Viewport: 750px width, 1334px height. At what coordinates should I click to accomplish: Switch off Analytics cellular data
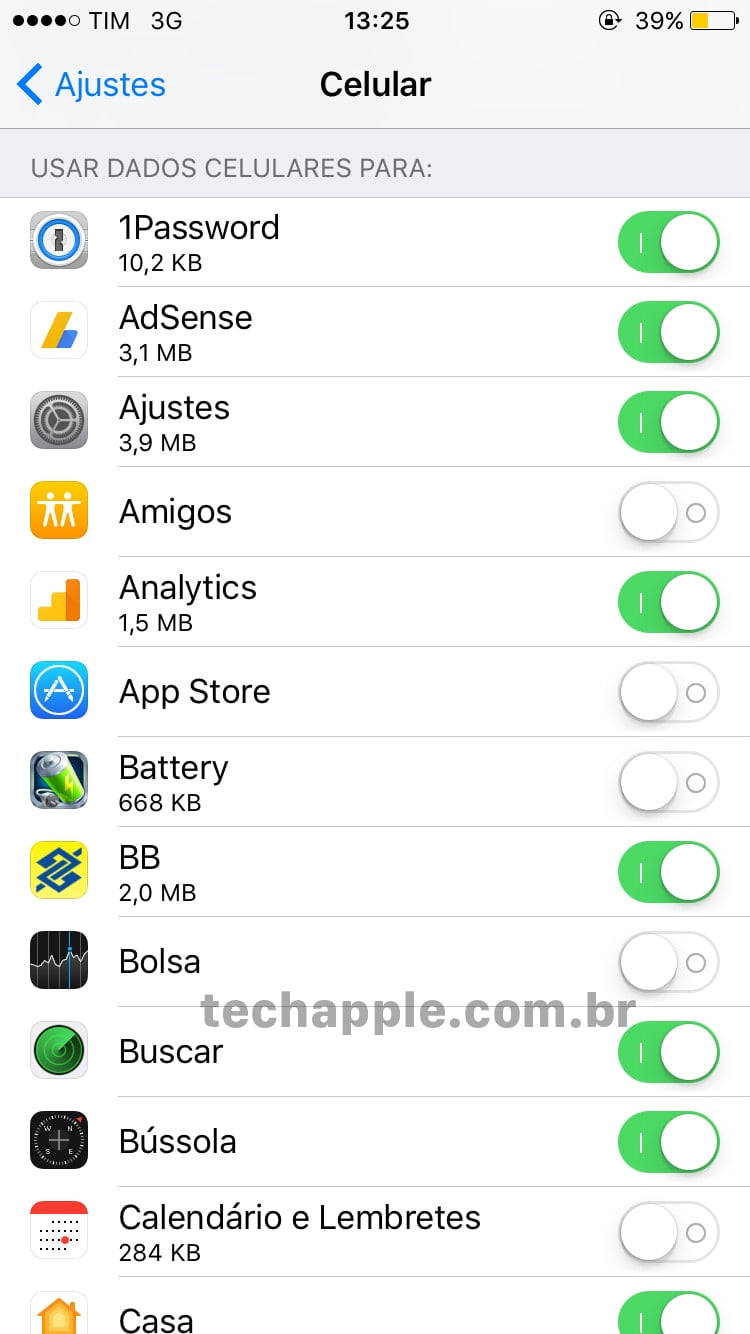(668, 602)
